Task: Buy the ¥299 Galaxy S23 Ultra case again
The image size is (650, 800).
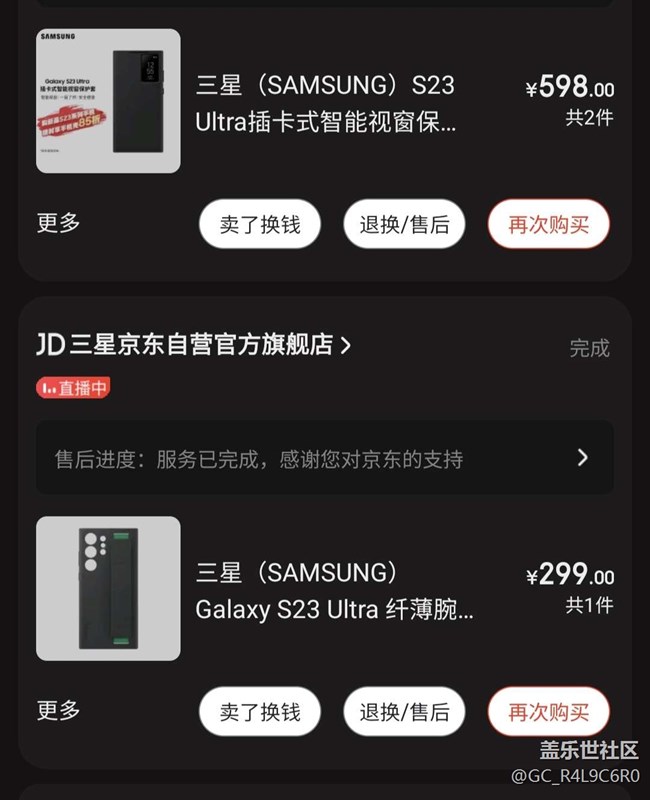Action: (548, 711)
